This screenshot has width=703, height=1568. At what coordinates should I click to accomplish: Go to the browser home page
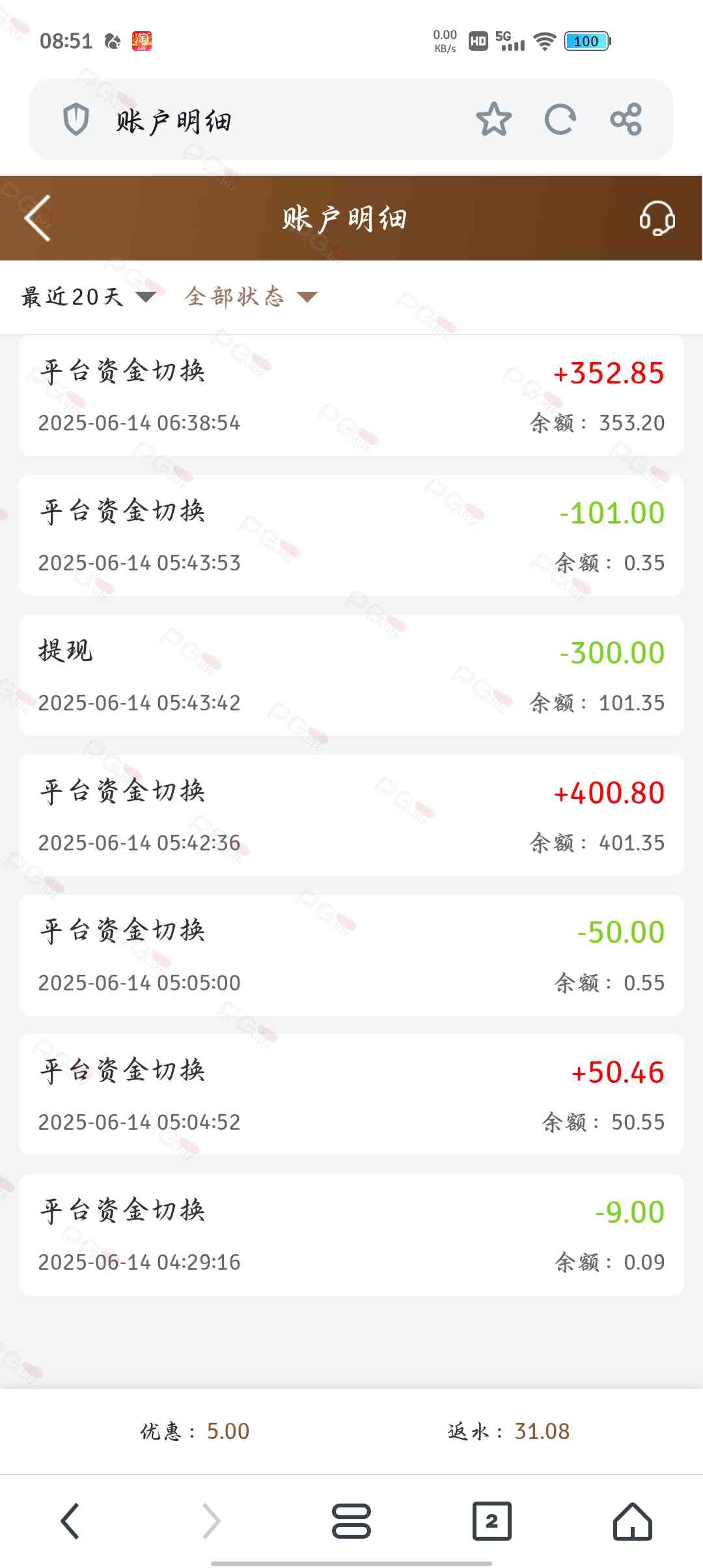pyautogui.click(x=633, y=1521)
